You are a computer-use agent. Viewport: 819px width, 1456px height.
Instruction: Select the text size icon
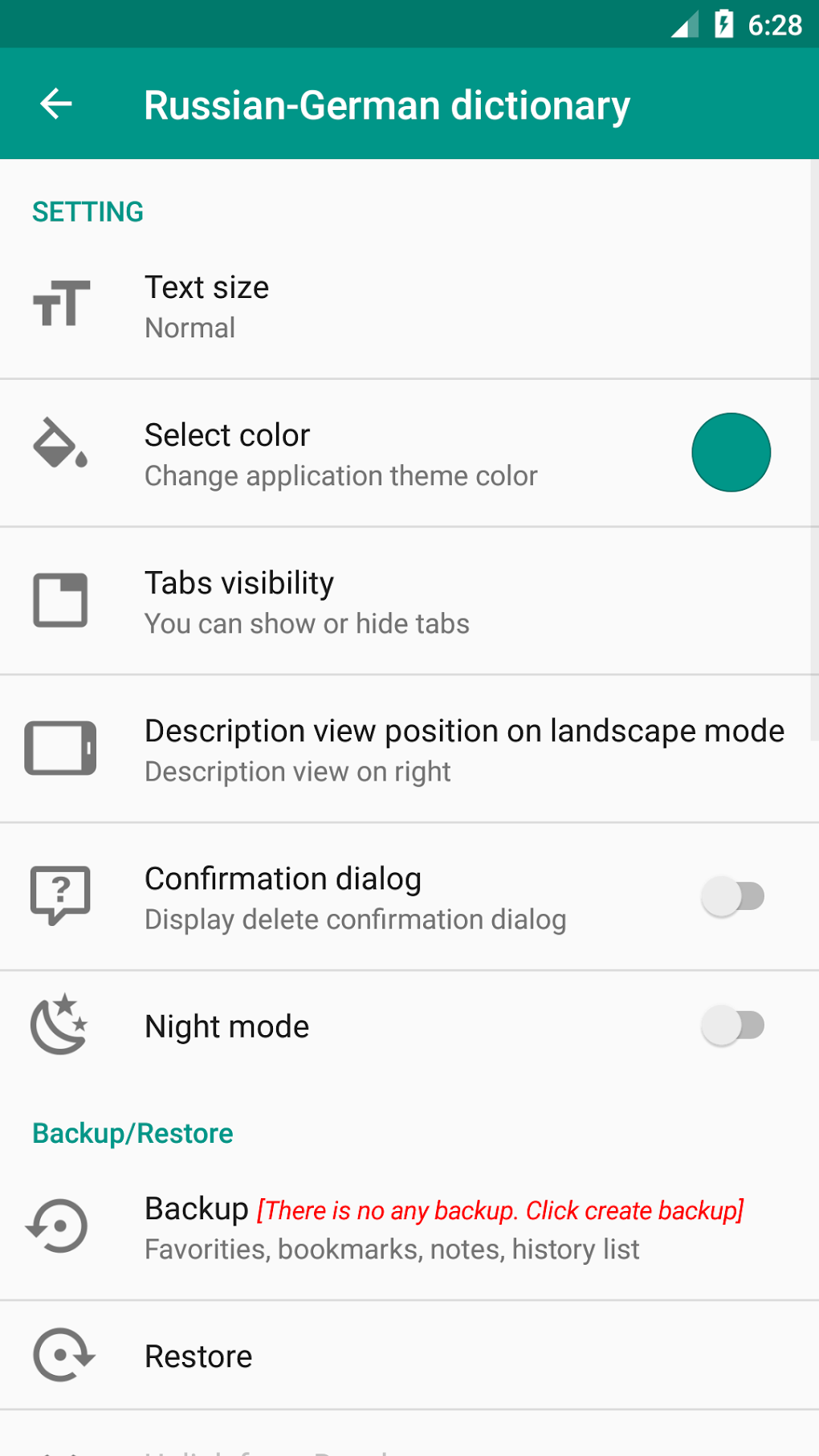(60, 304)
